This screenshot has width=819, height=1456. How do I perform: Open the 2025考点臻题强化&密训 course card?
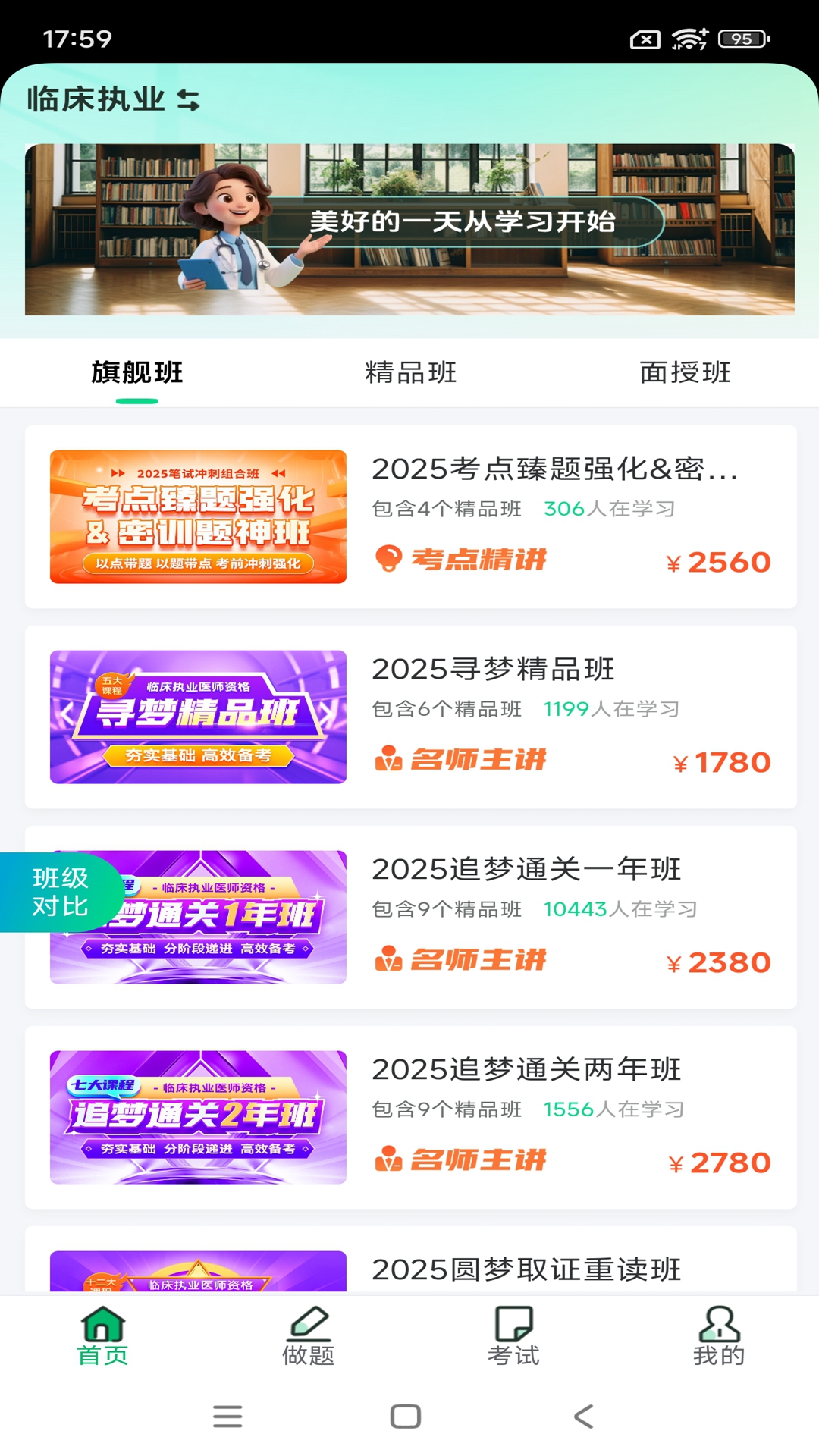(410, 516)
